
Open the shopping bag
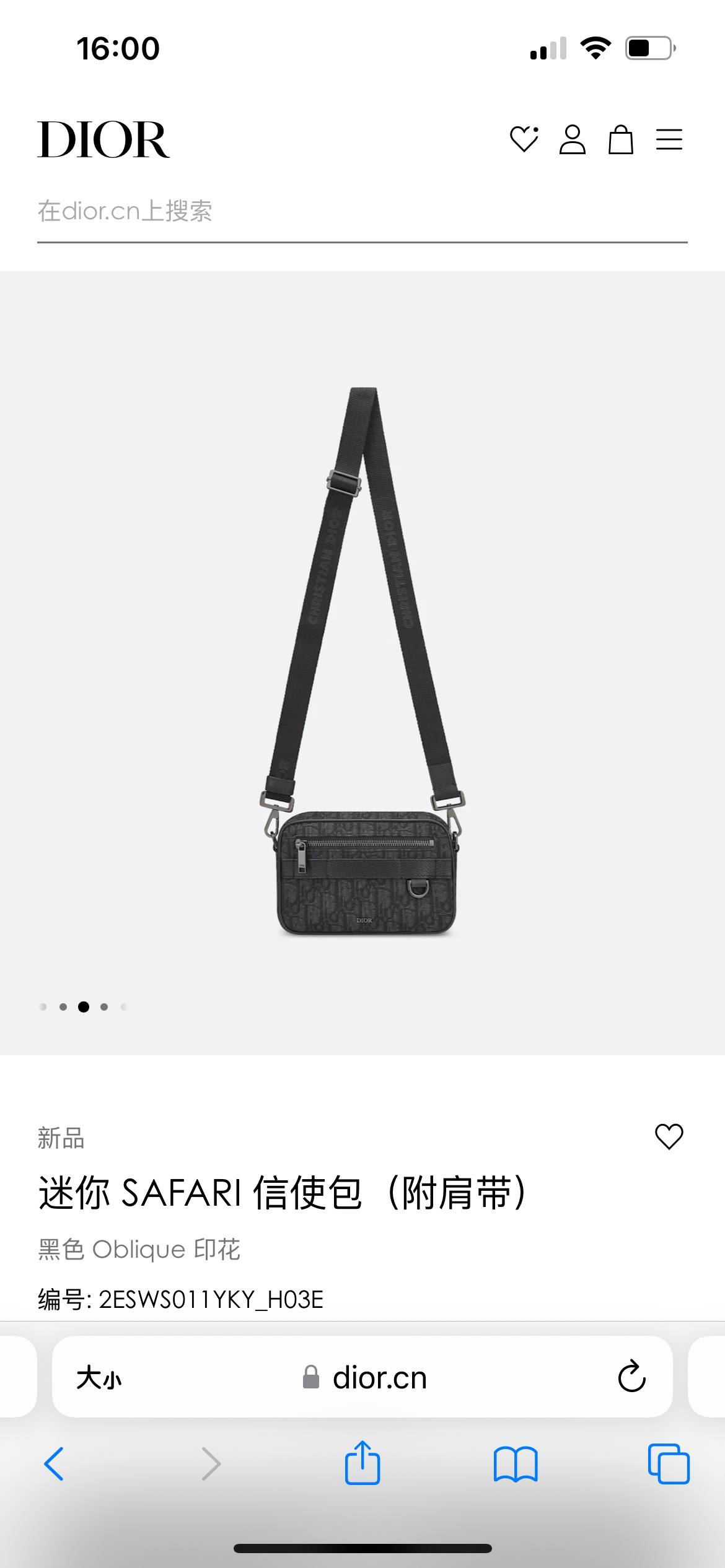tap(620, 139)
